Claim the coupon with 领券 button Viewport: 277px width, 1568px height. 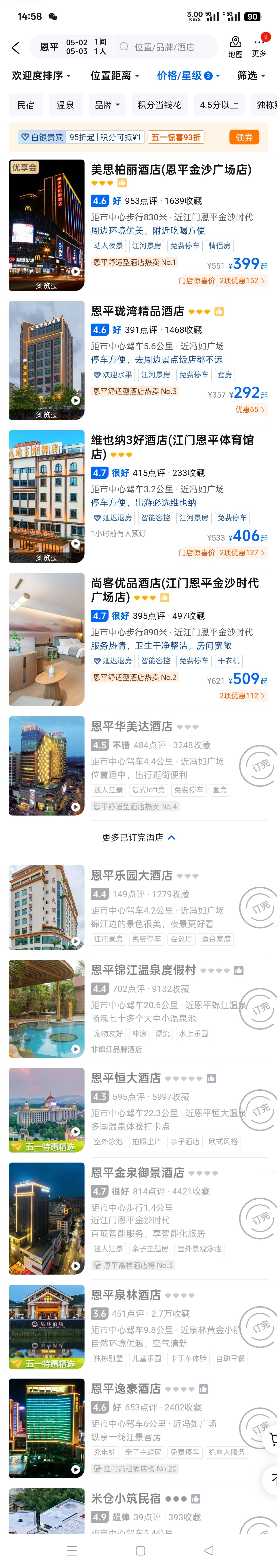[244, 137]
